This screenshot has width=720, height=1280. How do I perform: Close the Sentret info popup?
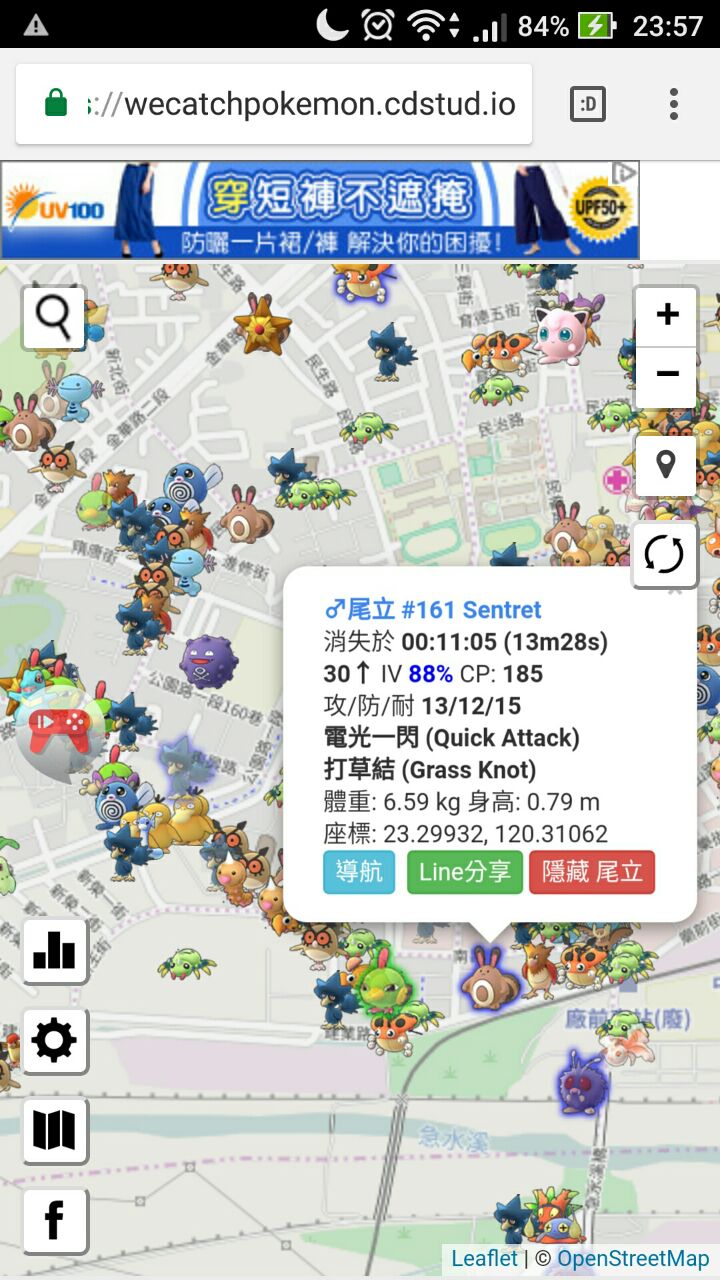675,590
